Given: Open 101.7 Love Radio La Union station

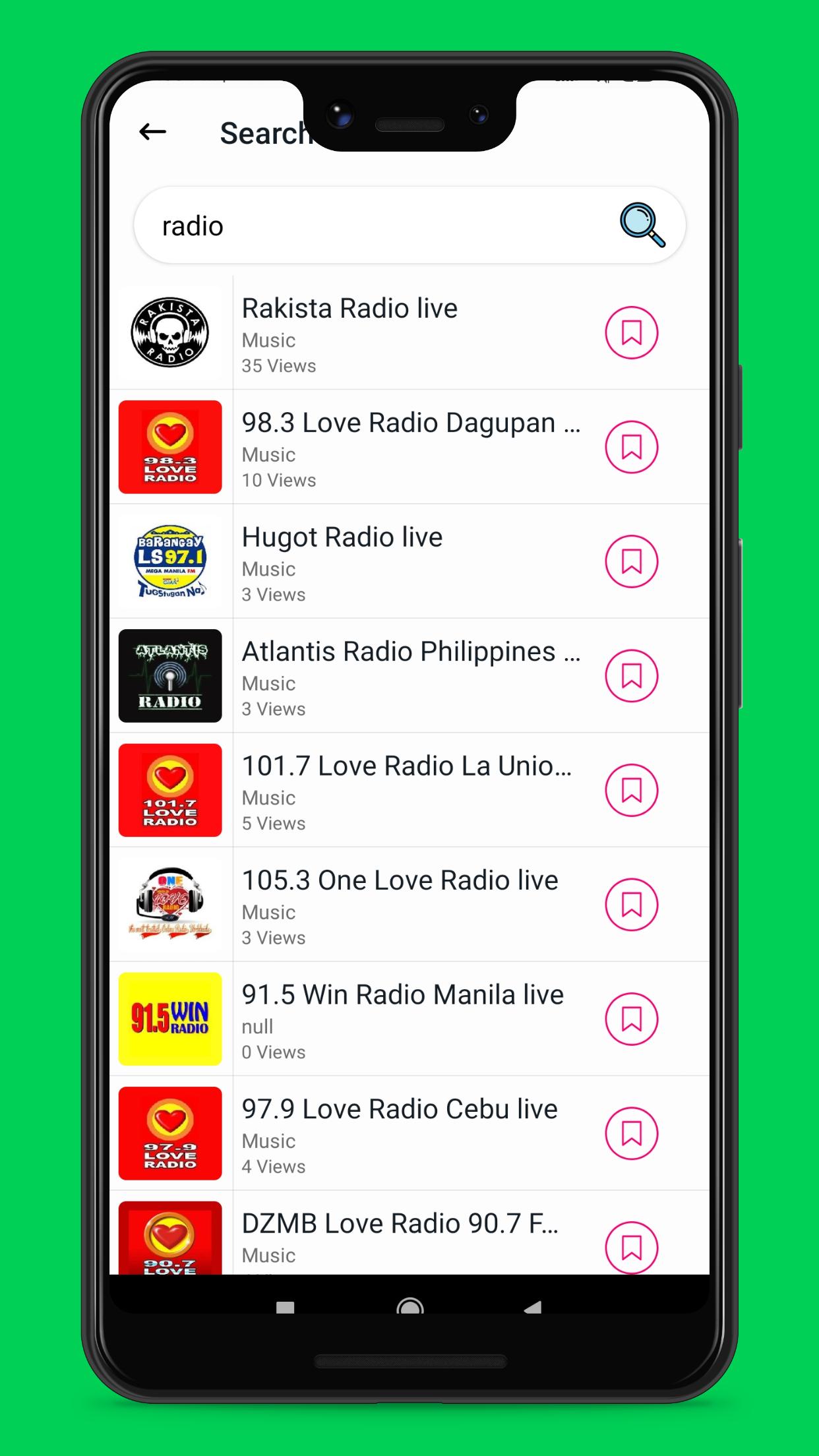Looking at the screenshot, I should (409, 790).
